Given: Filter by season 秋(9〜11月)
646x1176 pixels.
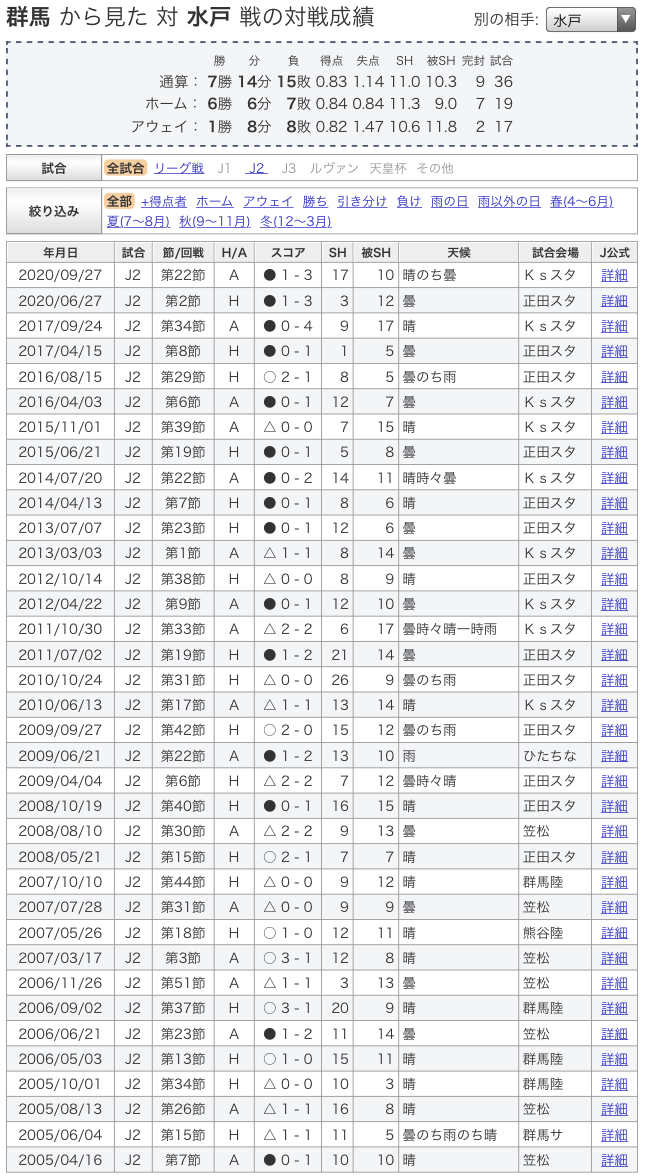Looking at the screenshot, I should click(215, 221).
